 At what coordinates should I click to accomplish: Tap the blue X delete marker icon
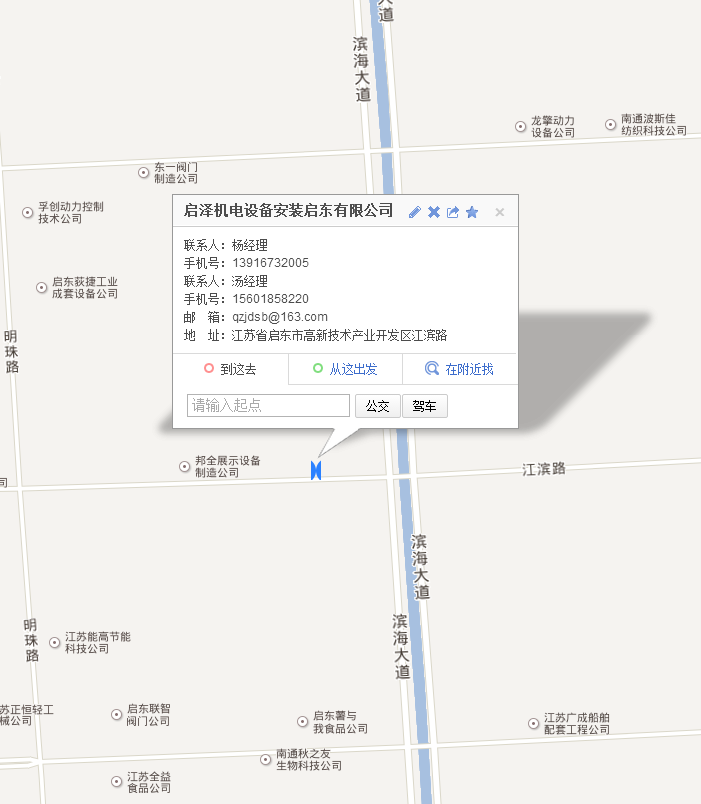pos(434,212)
